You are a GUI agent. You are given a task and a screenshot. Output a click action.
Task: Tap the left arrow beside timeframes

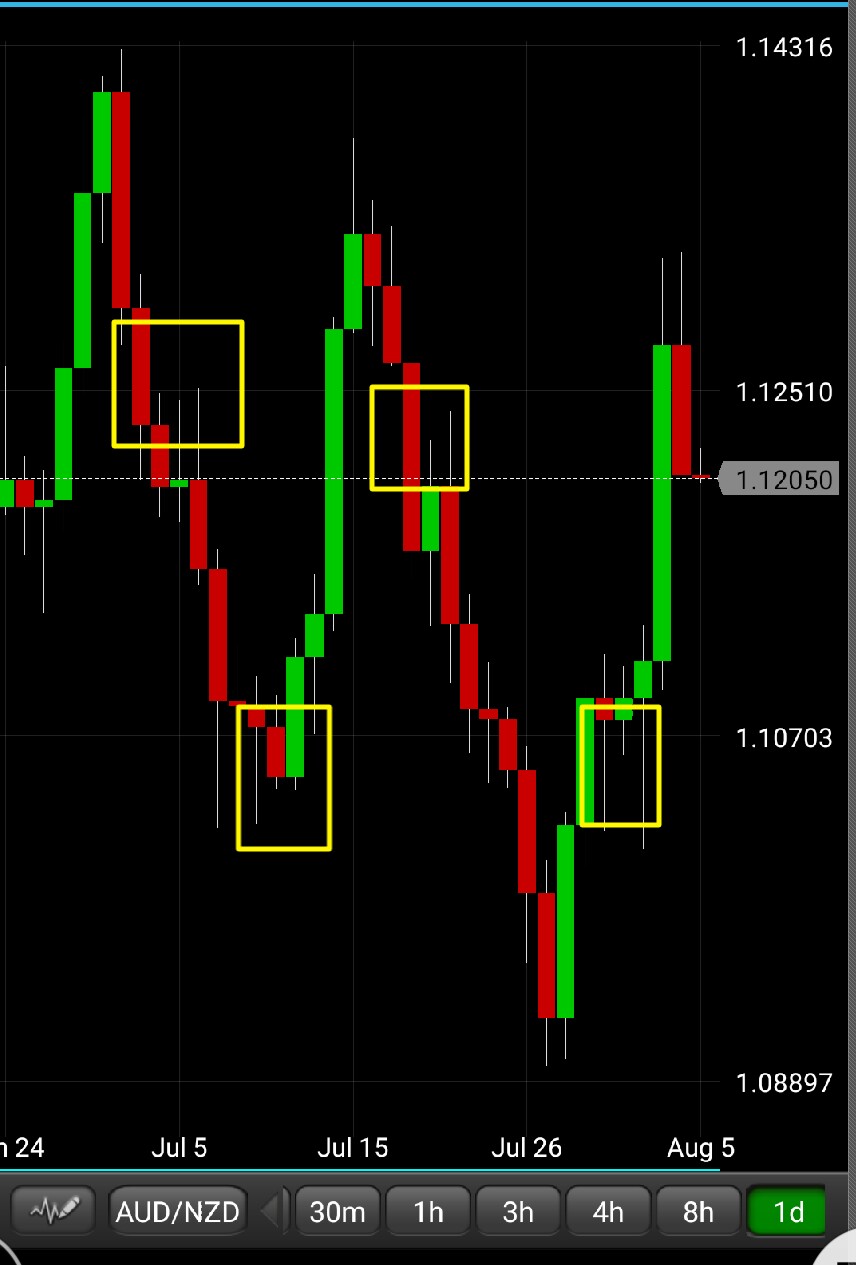click(x=270, y=1212)
